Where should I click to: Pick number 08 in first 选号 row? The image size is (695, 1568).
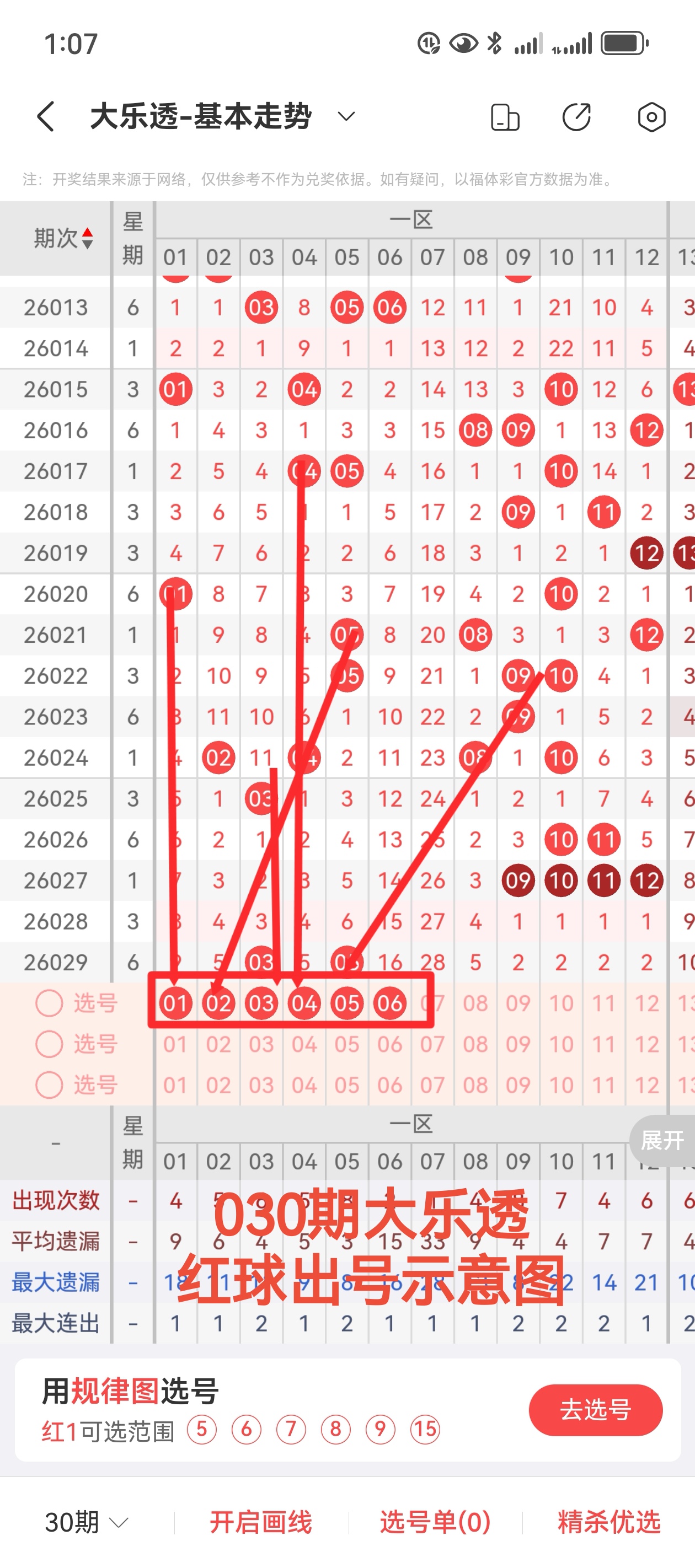(475, 1003)
